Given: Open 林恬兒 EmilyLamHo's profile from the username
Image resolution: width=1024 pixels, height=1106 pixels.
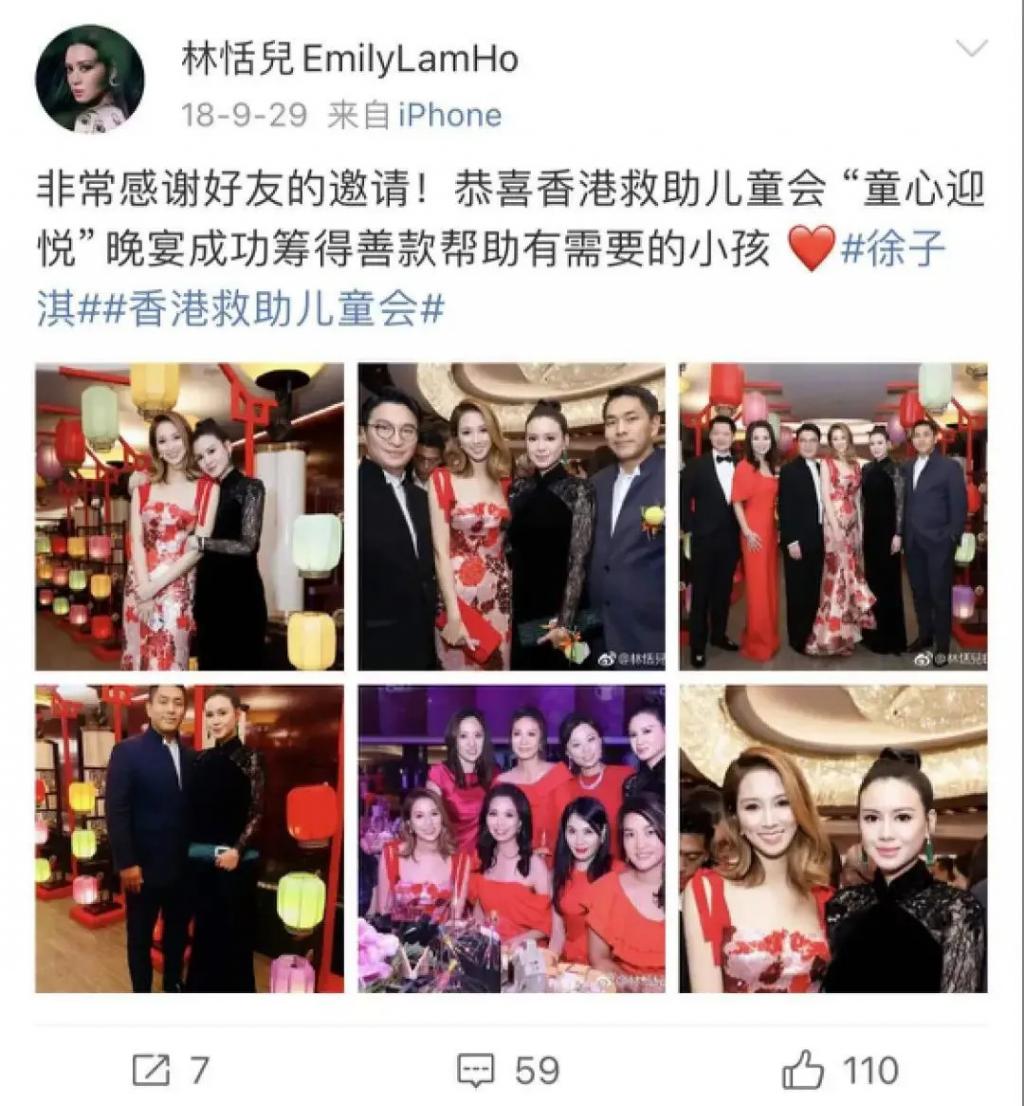Looking at the screenshot, I should coord(350,60).
